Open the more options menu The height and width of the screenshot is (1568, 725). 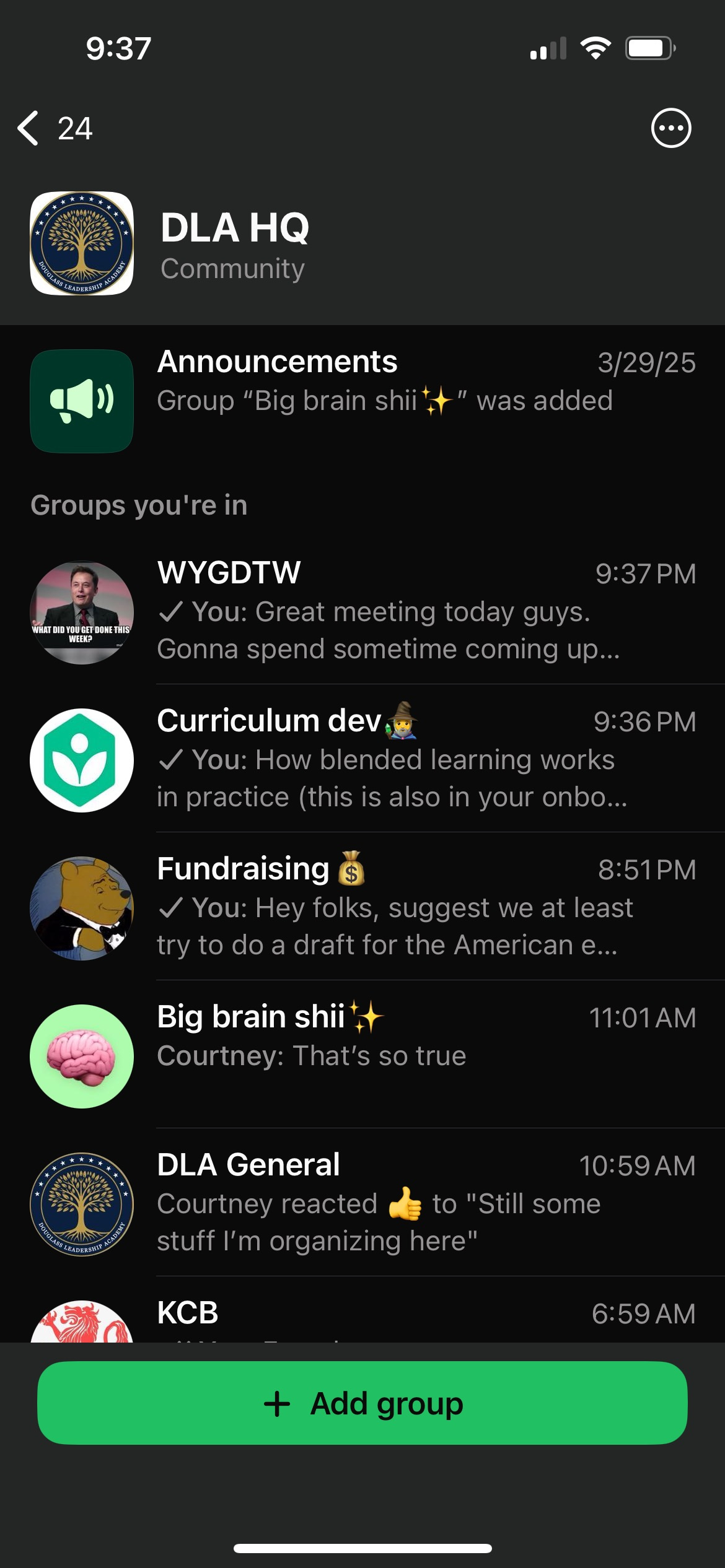pos(671,128)
